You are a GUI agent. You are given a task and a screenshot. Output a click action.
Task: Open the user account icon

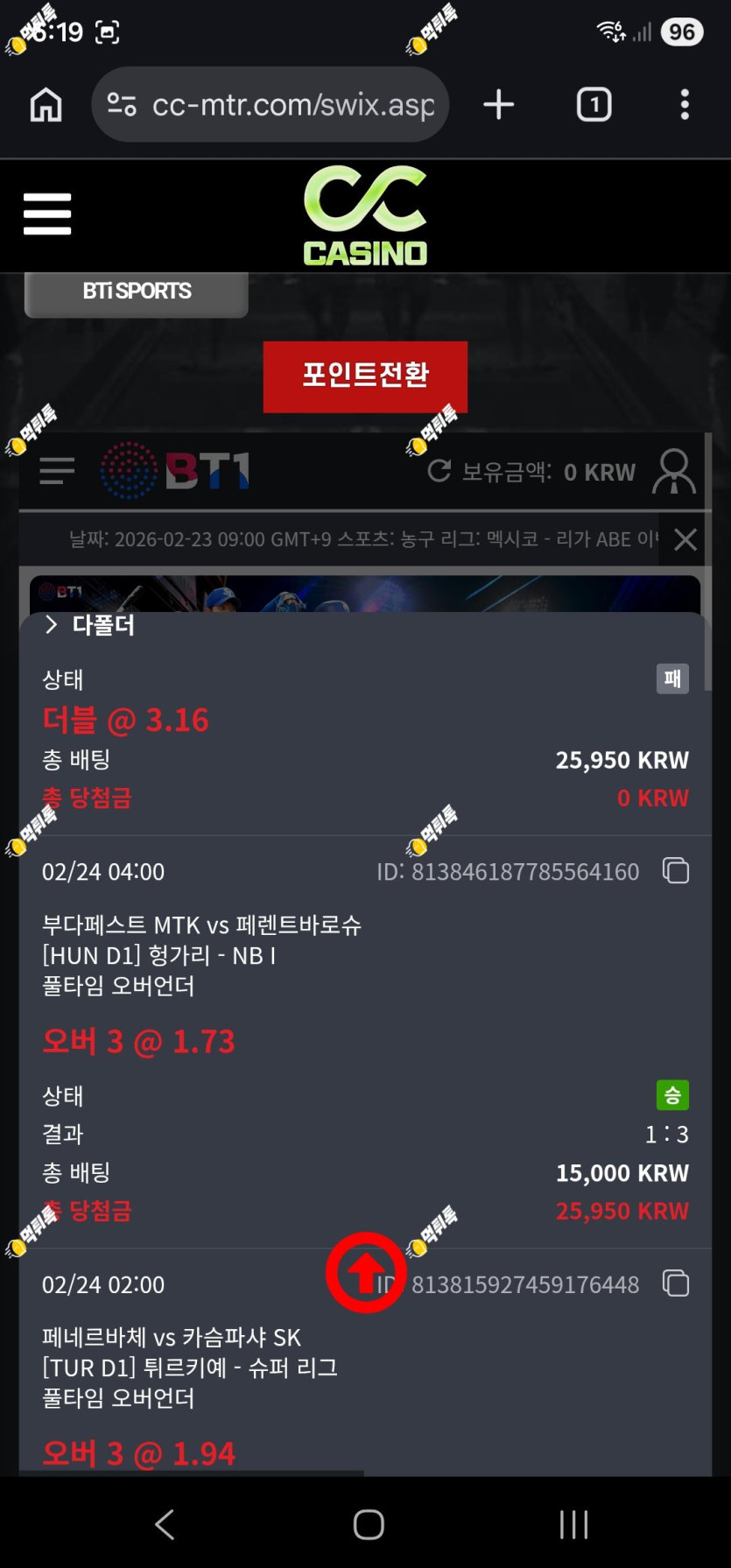click(674, 471)
